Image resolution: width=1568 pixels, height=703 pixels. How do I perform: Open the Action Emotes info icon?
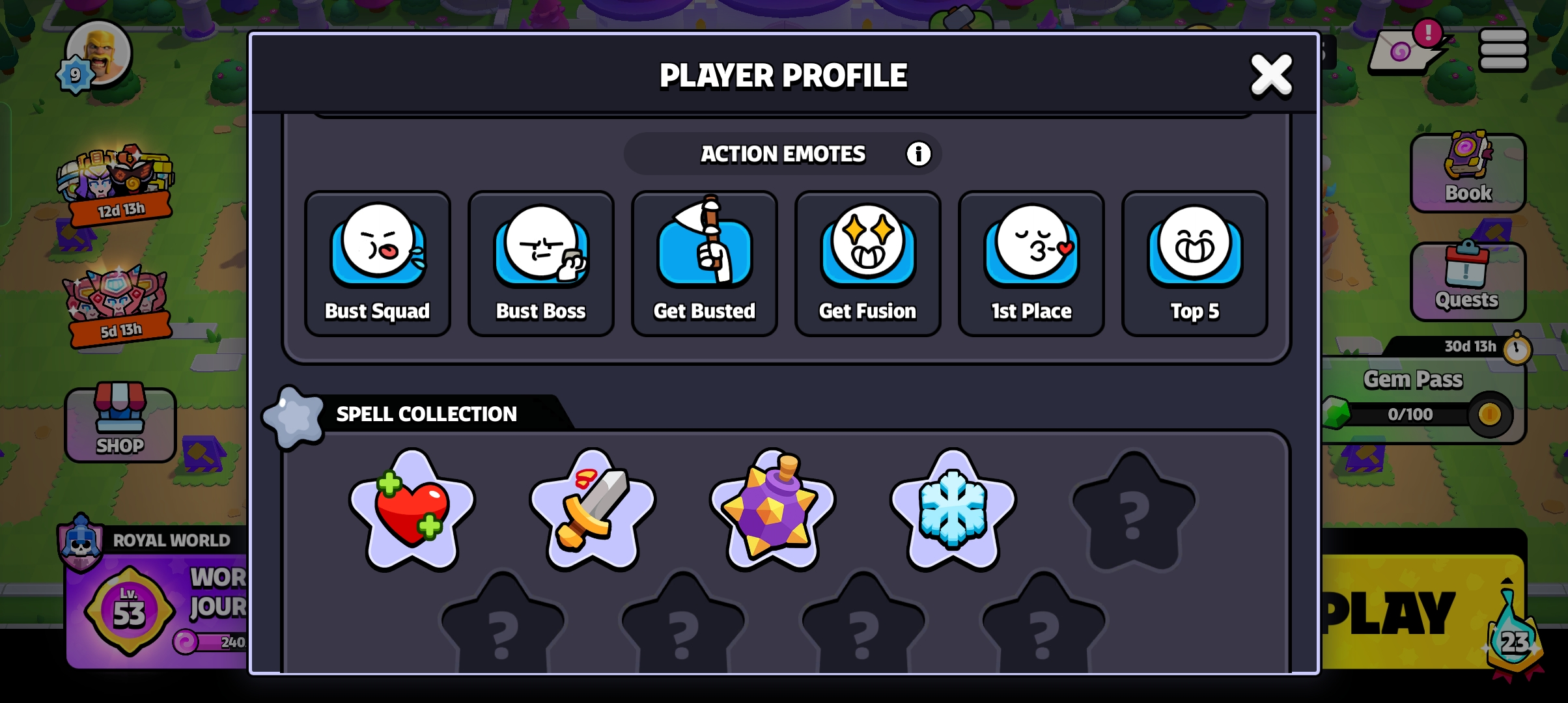click(x=918, y=154)
